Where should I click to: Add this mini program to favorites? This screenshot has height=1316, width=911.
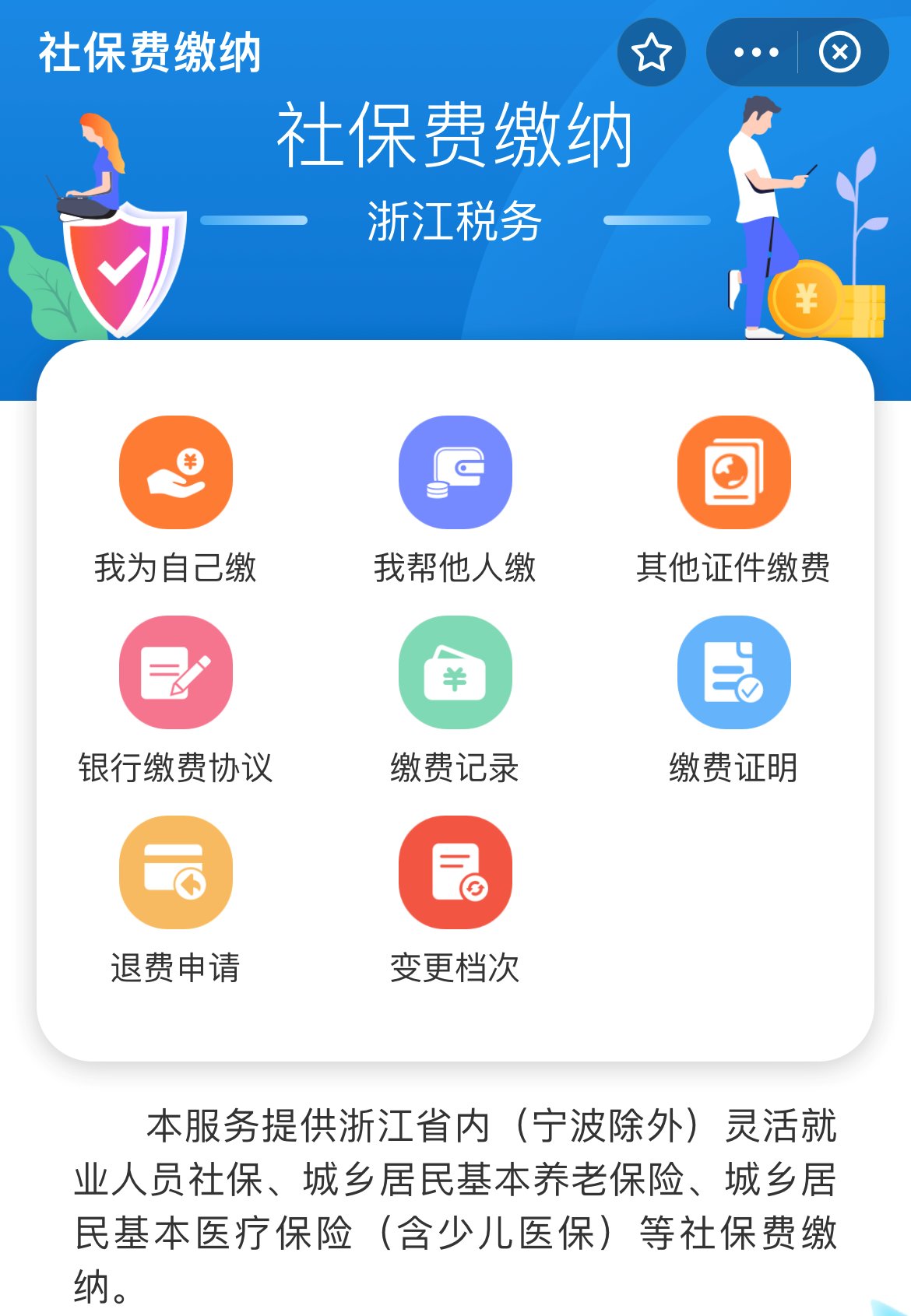[651, 52]
